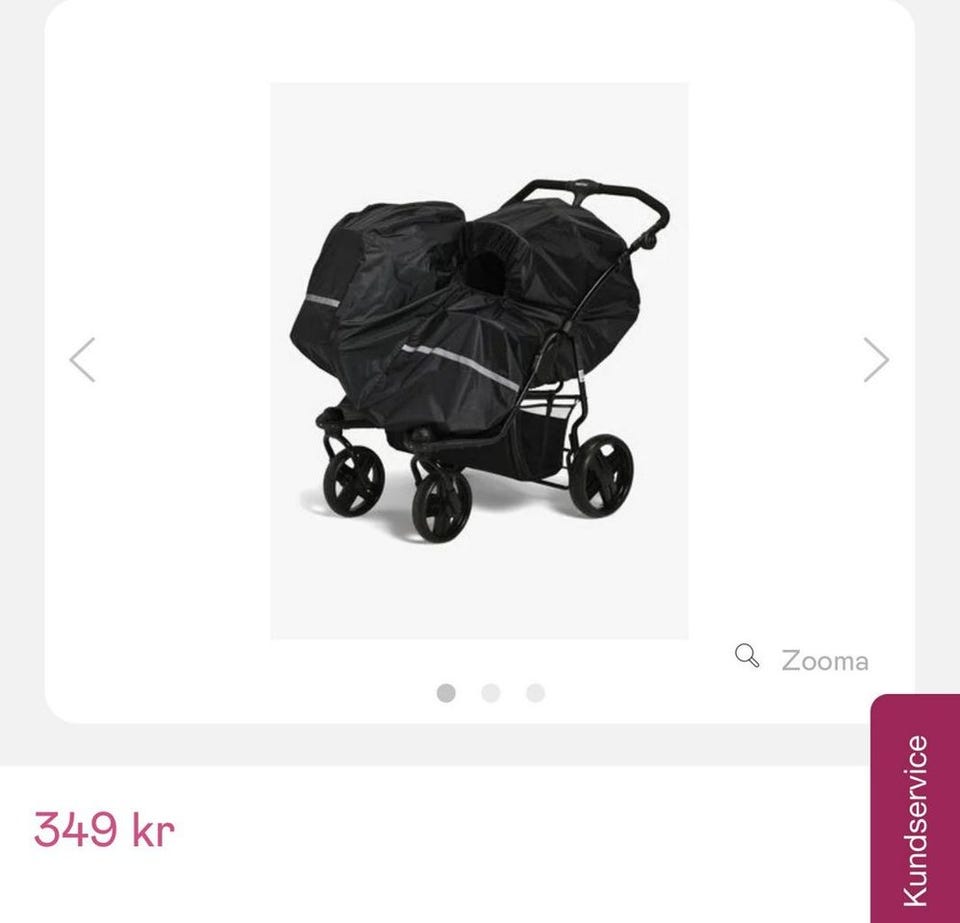
Task: Open the stroller rain cover photo
Action: (479, 360)
